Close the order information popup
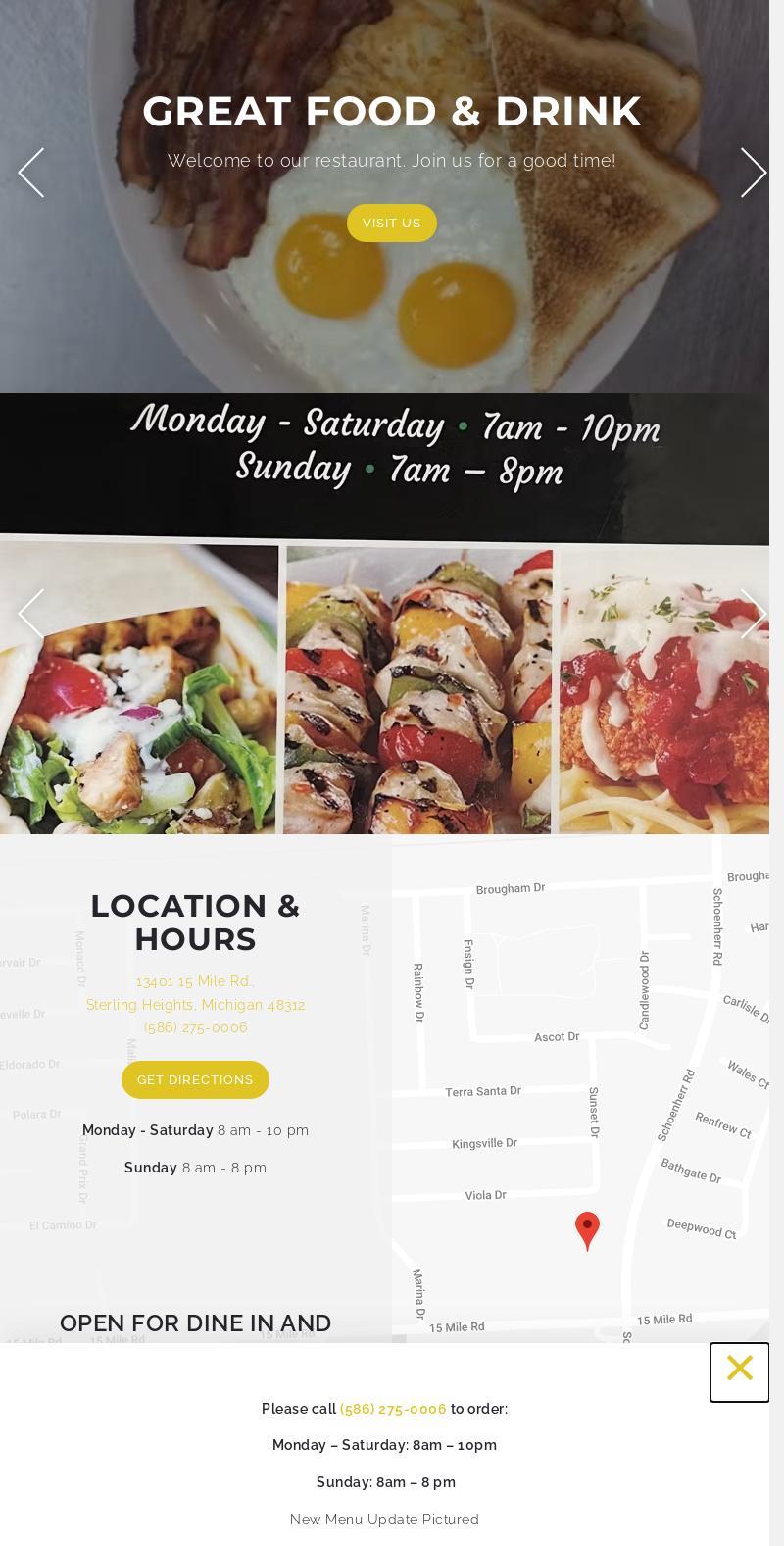 pyautogui.click(x=739, y=1371)
